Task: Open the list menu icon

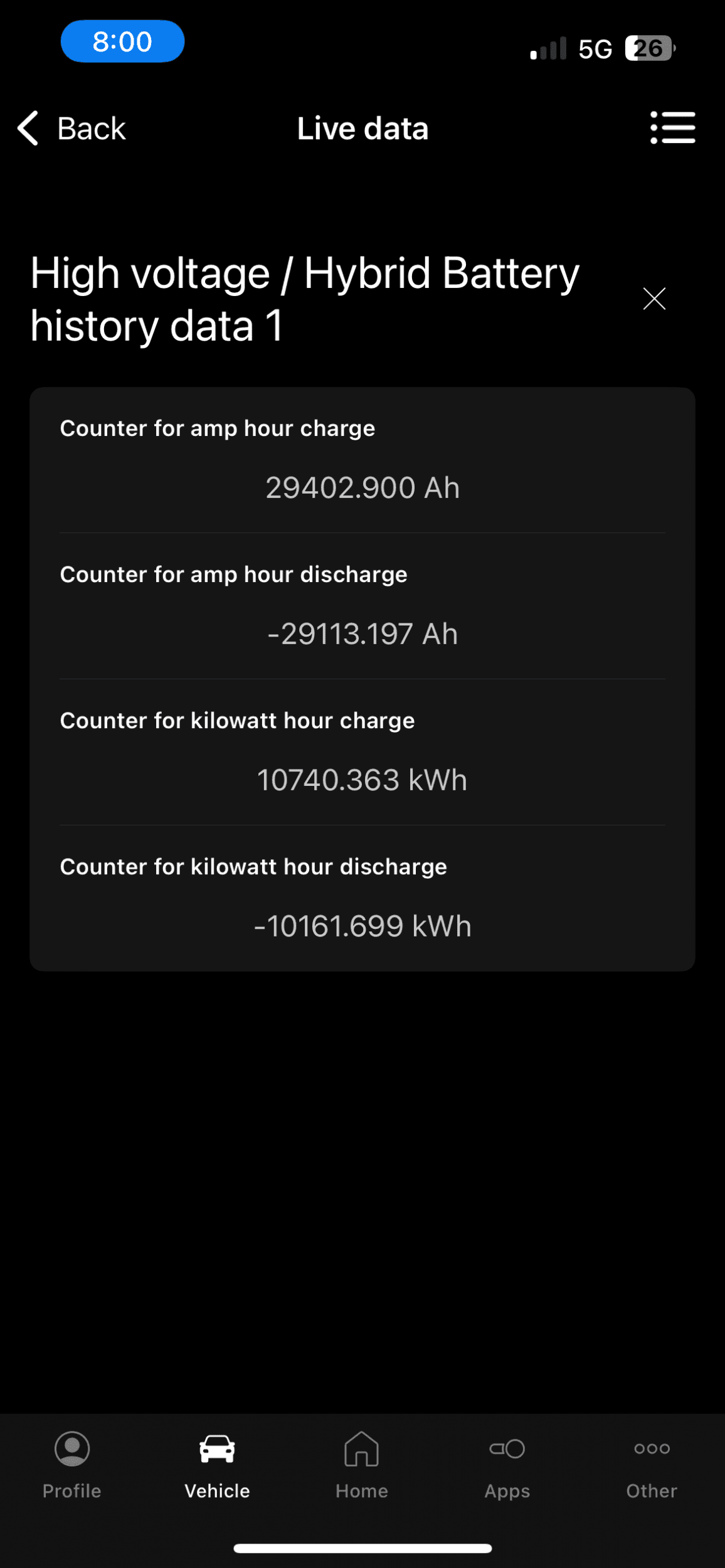Action: click(672, 128)
